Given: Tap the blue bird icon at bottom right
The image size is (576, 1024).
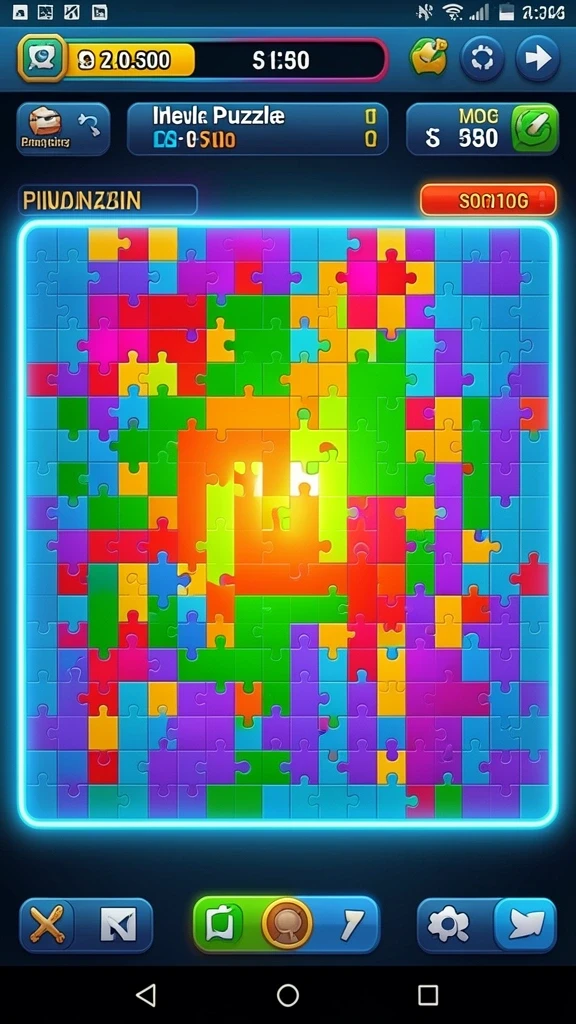Looking at the screenshot, I should point(525,925).
